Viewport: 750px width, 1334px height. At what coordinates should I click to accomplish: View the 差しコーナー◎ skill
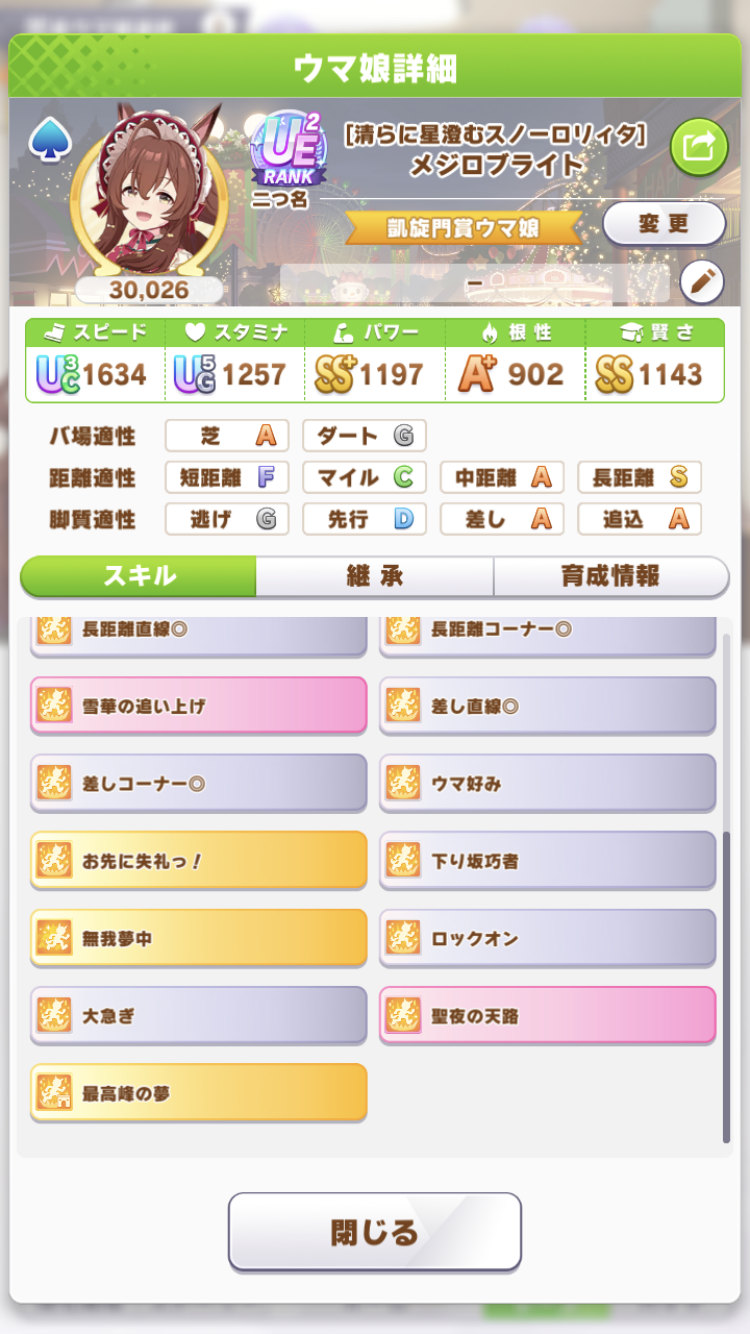coord(199,783)
